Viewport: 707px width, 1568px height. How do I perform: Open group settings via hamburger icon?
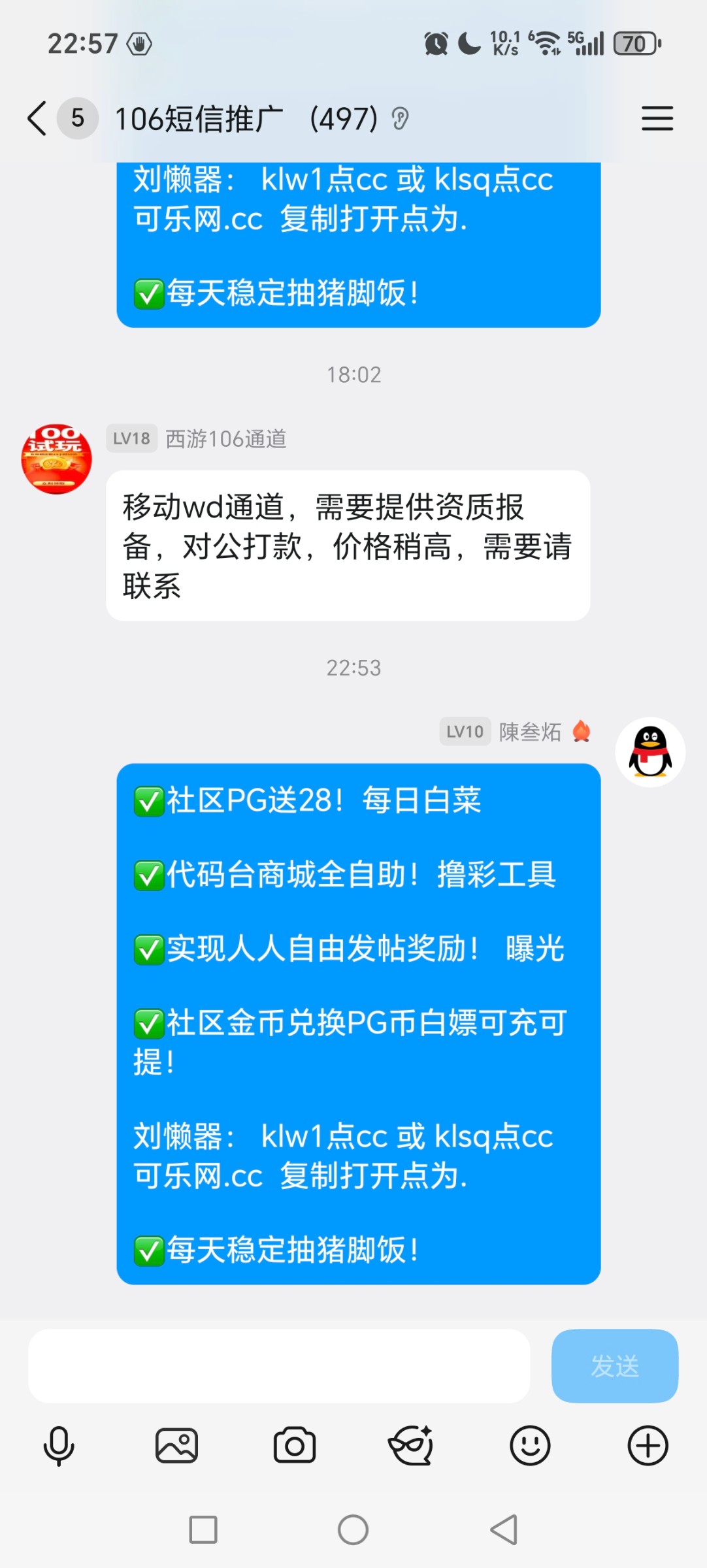657,118
